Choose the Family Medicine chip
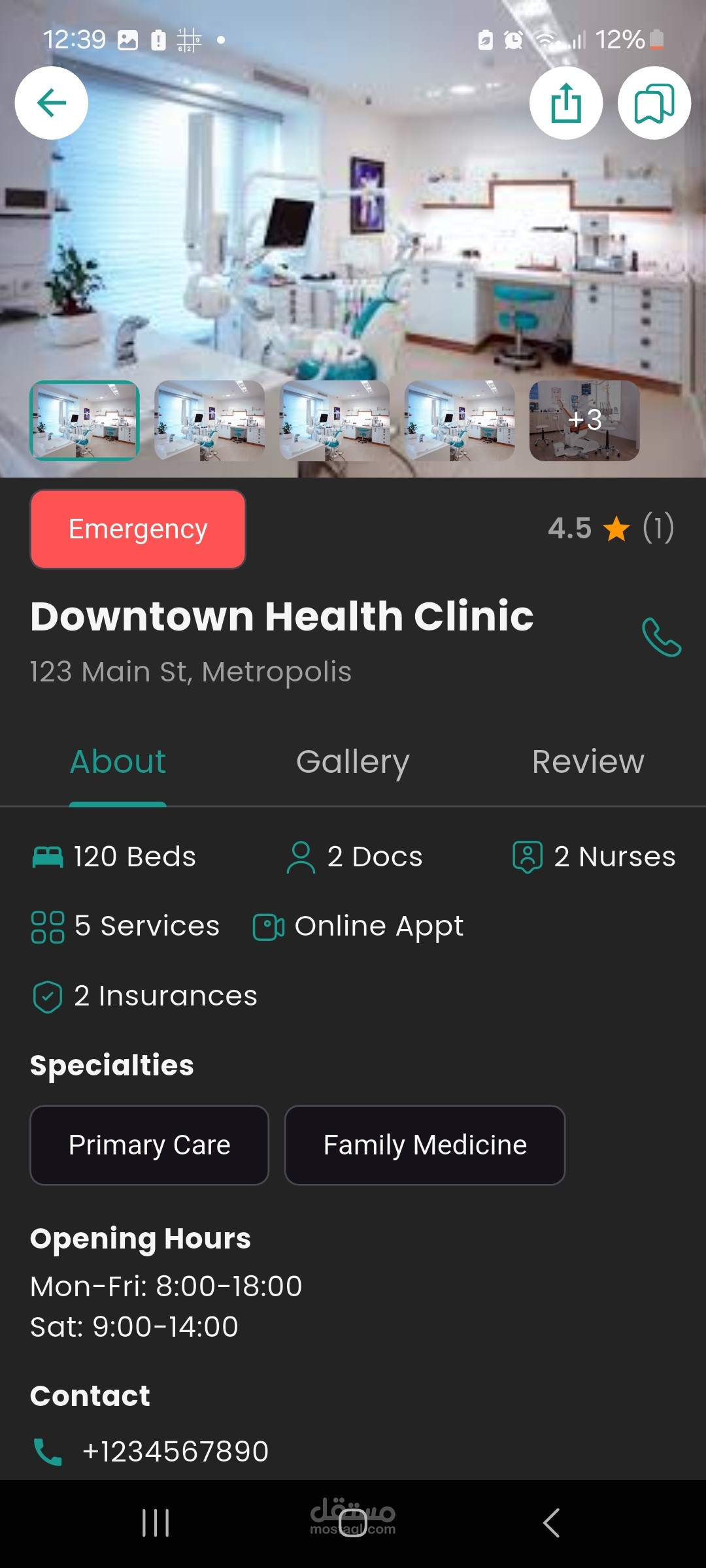The height and width of the screenshot is (1568, 706). pyautogui.click(x=425, y=1145)
